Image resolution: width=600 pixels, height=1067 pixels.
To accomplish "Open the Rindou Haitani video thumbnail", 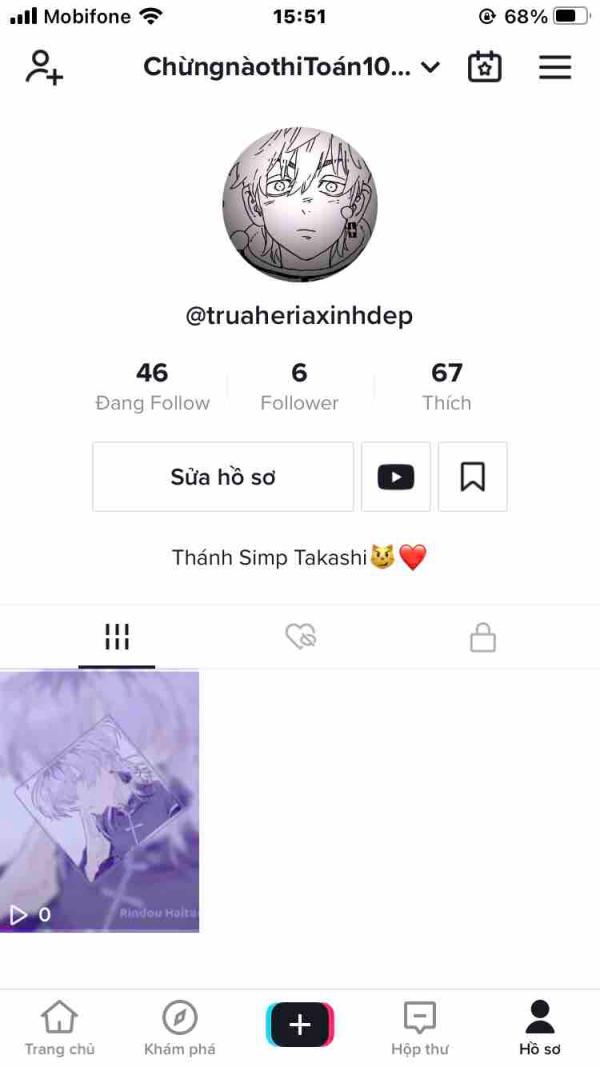I will coord(99,801).
